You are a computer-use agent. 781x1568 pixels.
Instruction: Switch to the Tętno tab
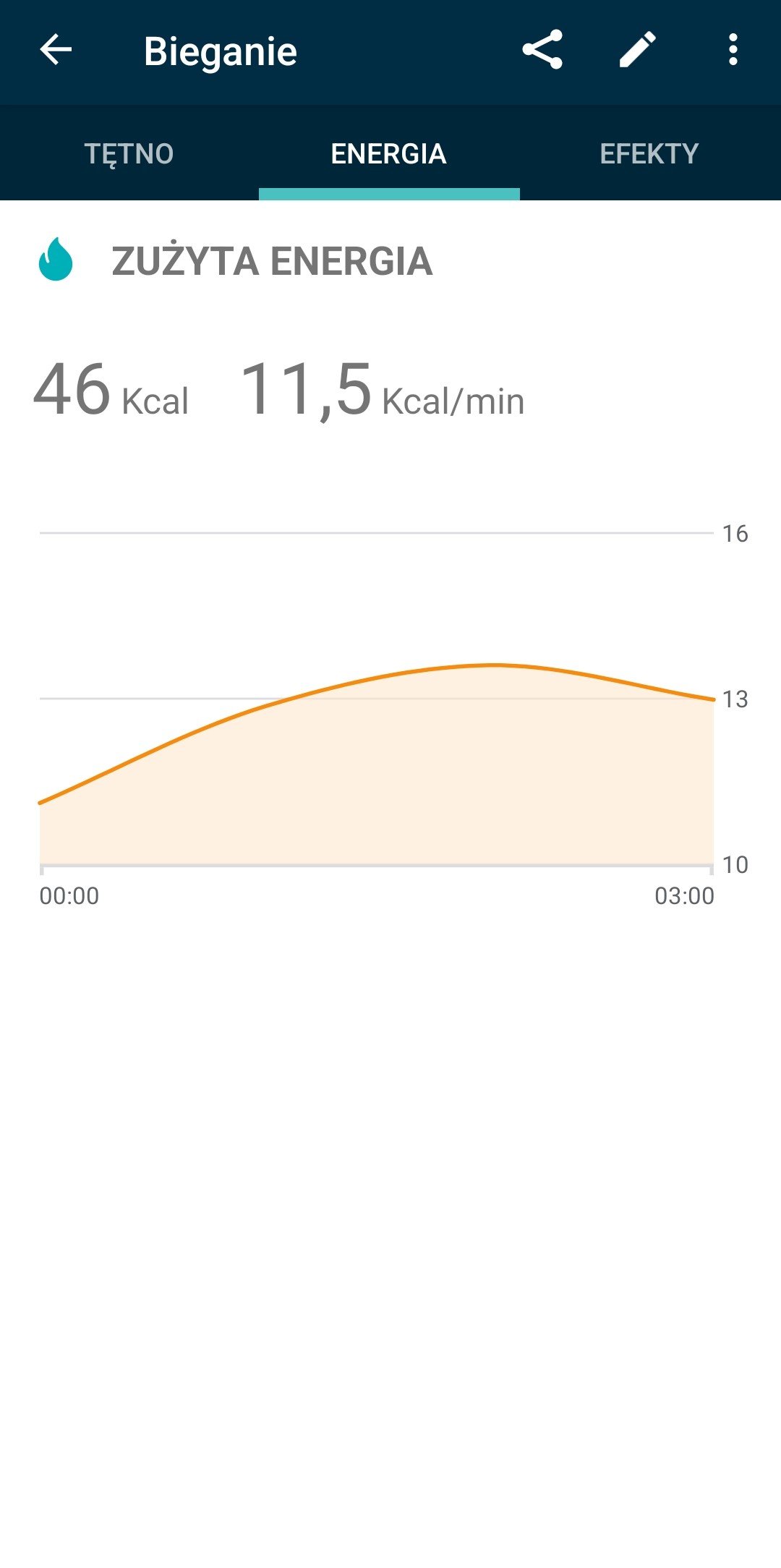[x=129, y=153]
